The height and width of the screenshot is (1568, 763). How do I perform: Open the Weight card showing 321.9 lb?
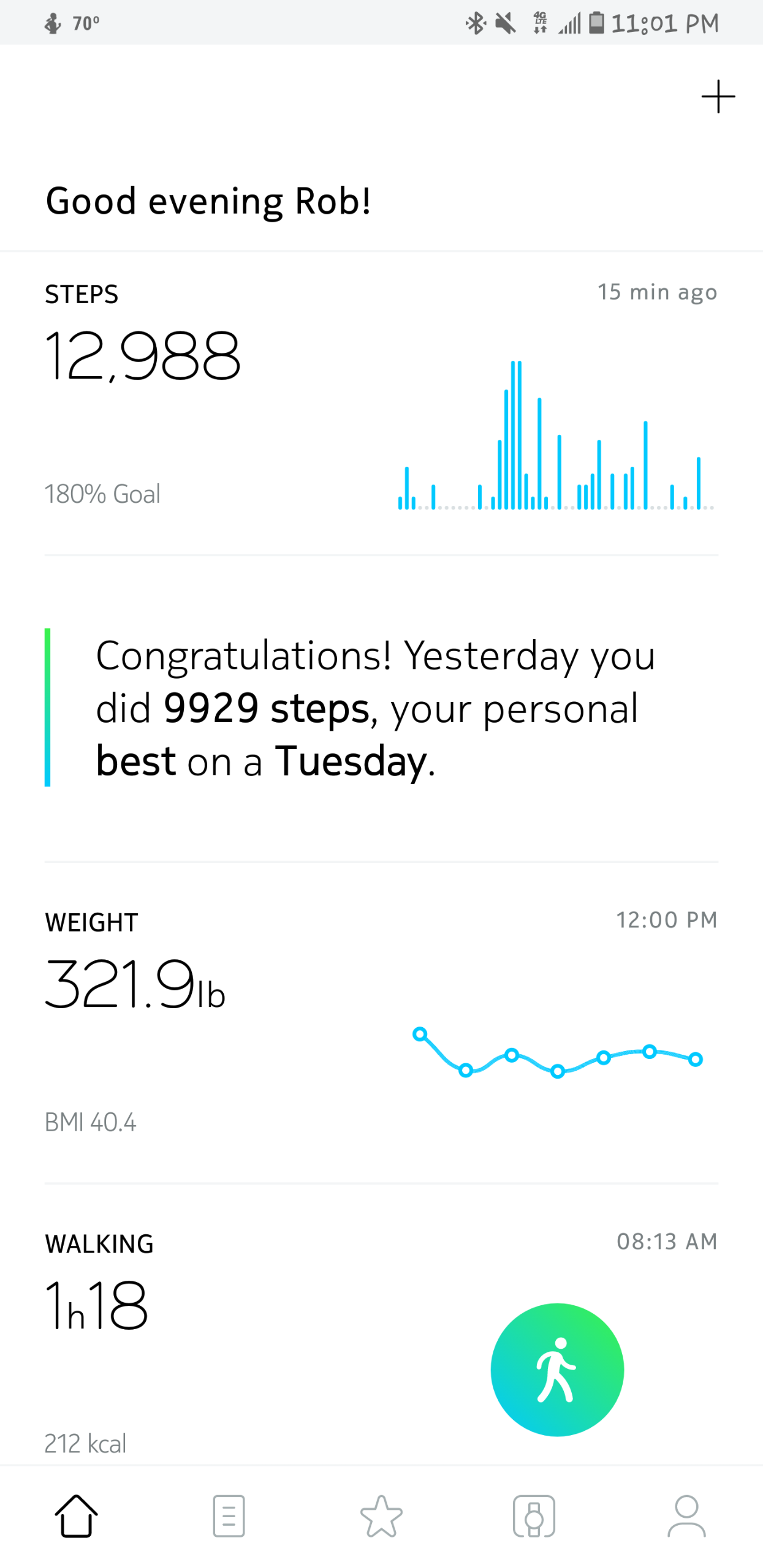(x=380, y=1023)
